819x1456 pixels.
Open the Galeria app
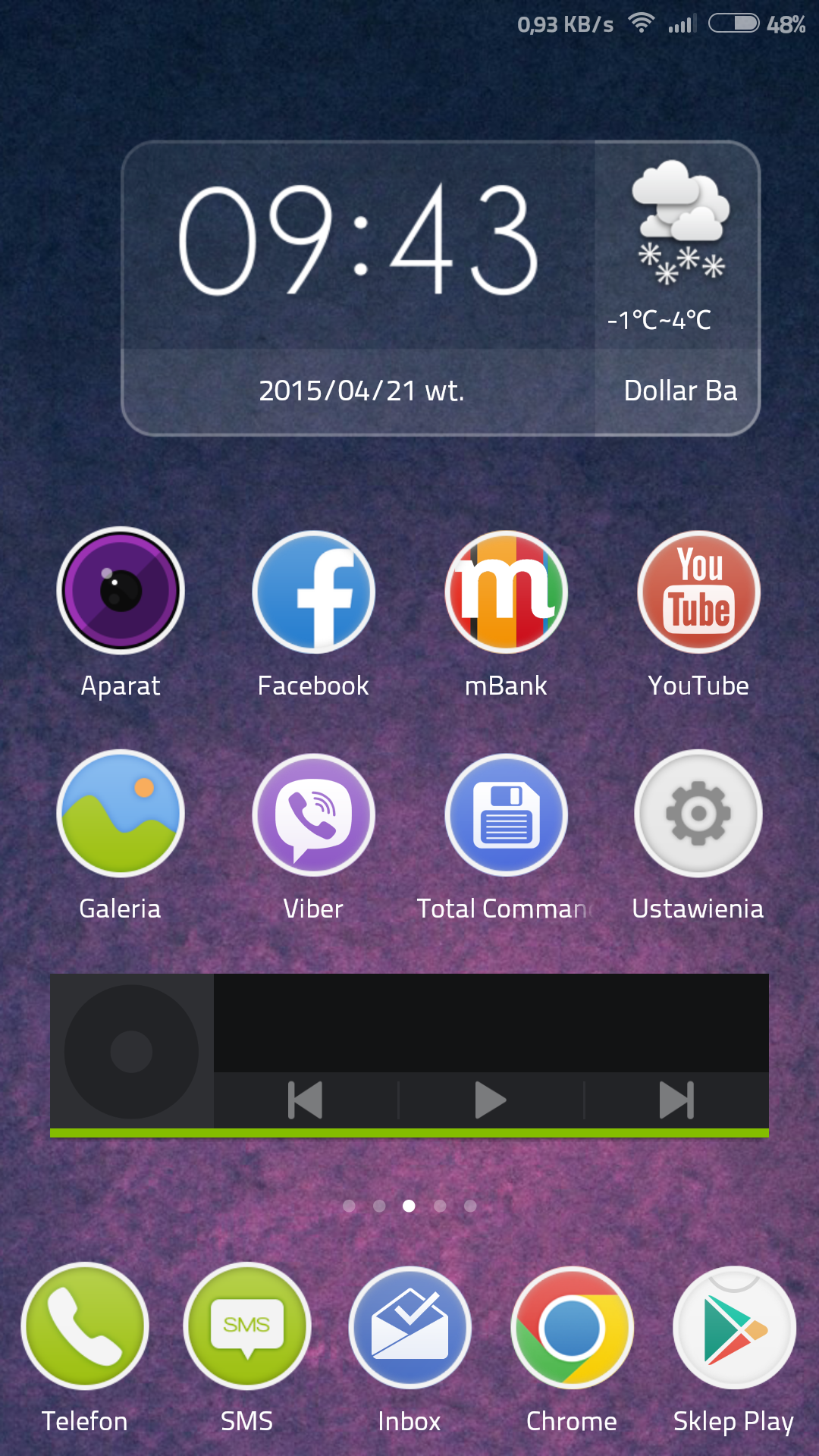tap(121, 814)
